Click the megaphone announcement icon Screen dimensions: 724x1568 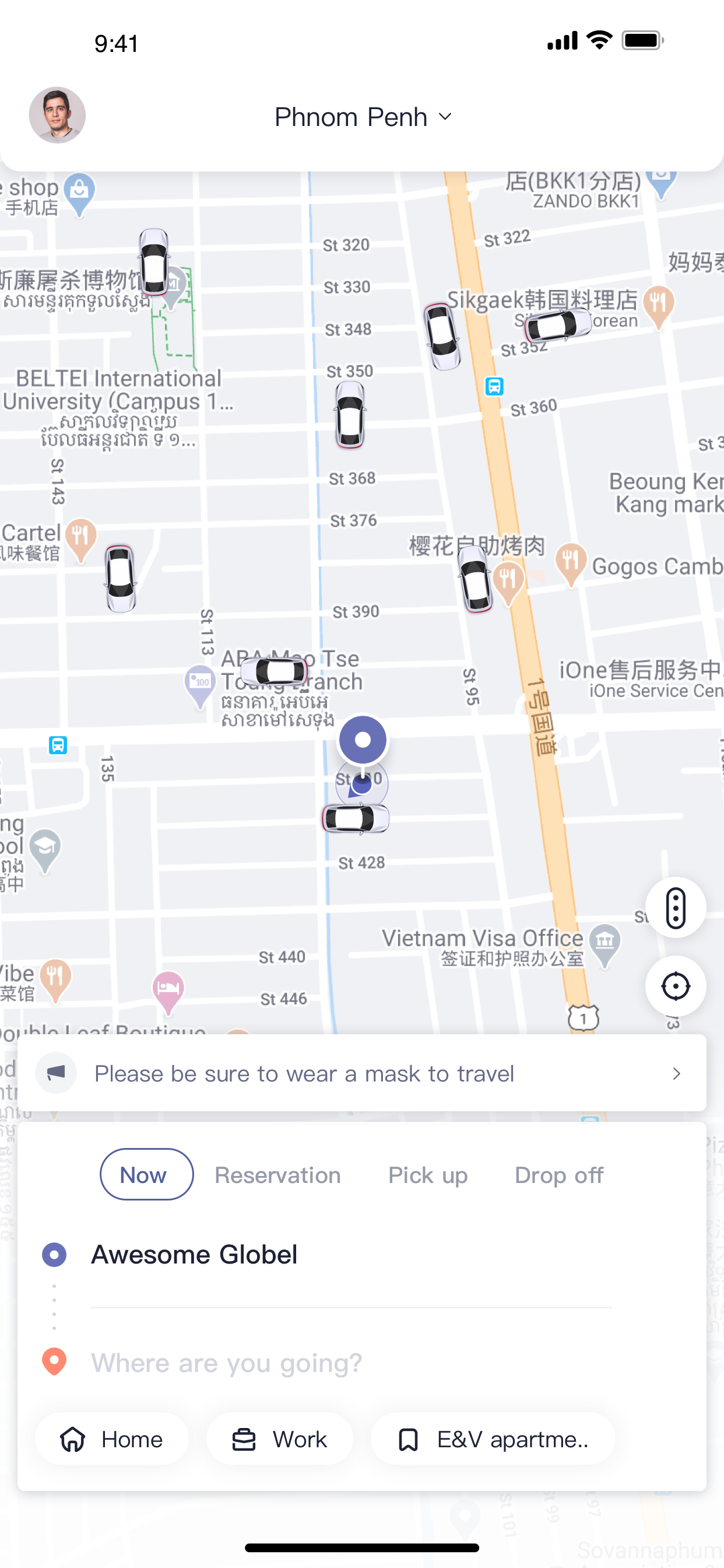[x=56, y=1073]
